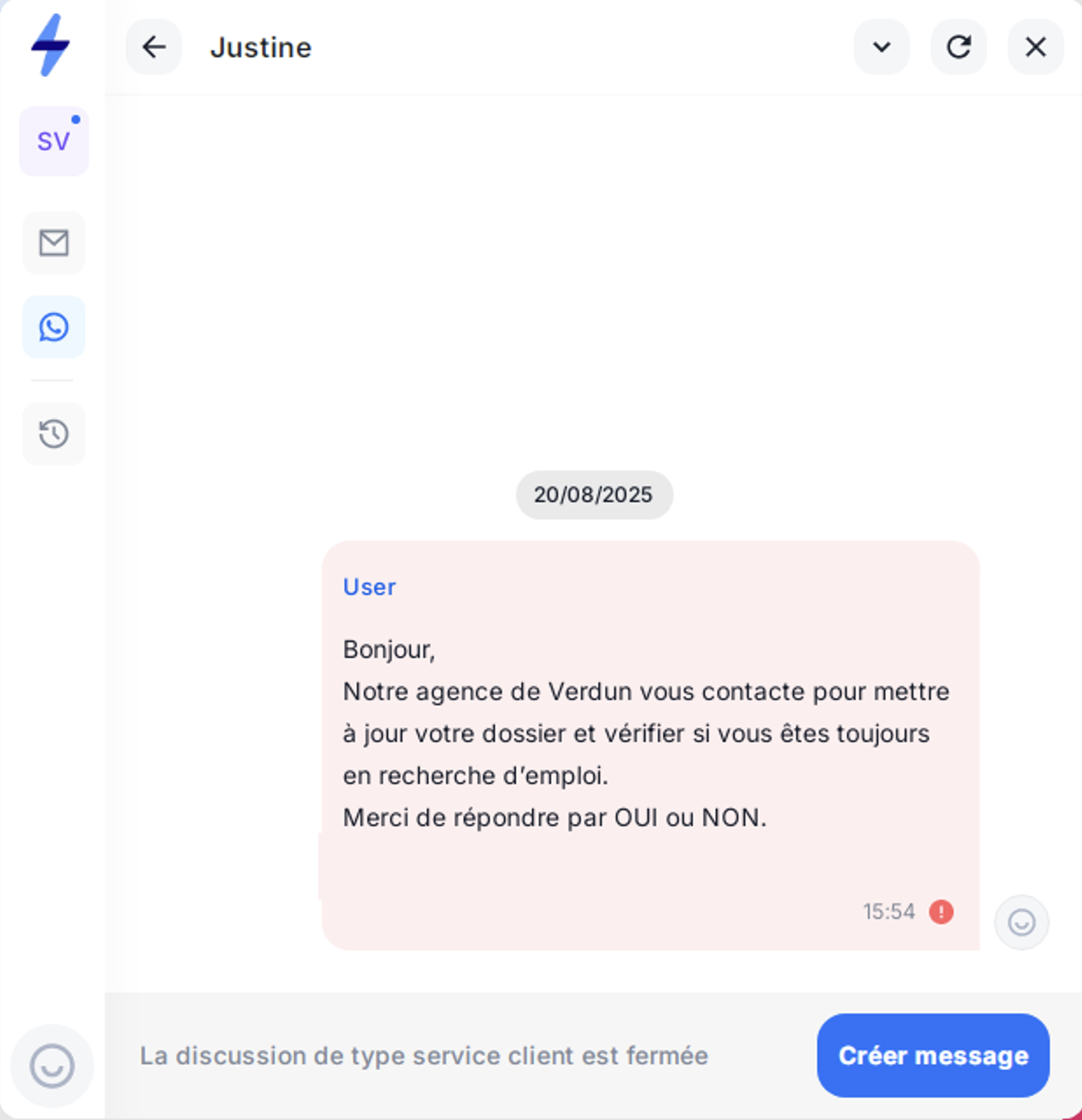Select the WhatsApp channel

[54, 327]
